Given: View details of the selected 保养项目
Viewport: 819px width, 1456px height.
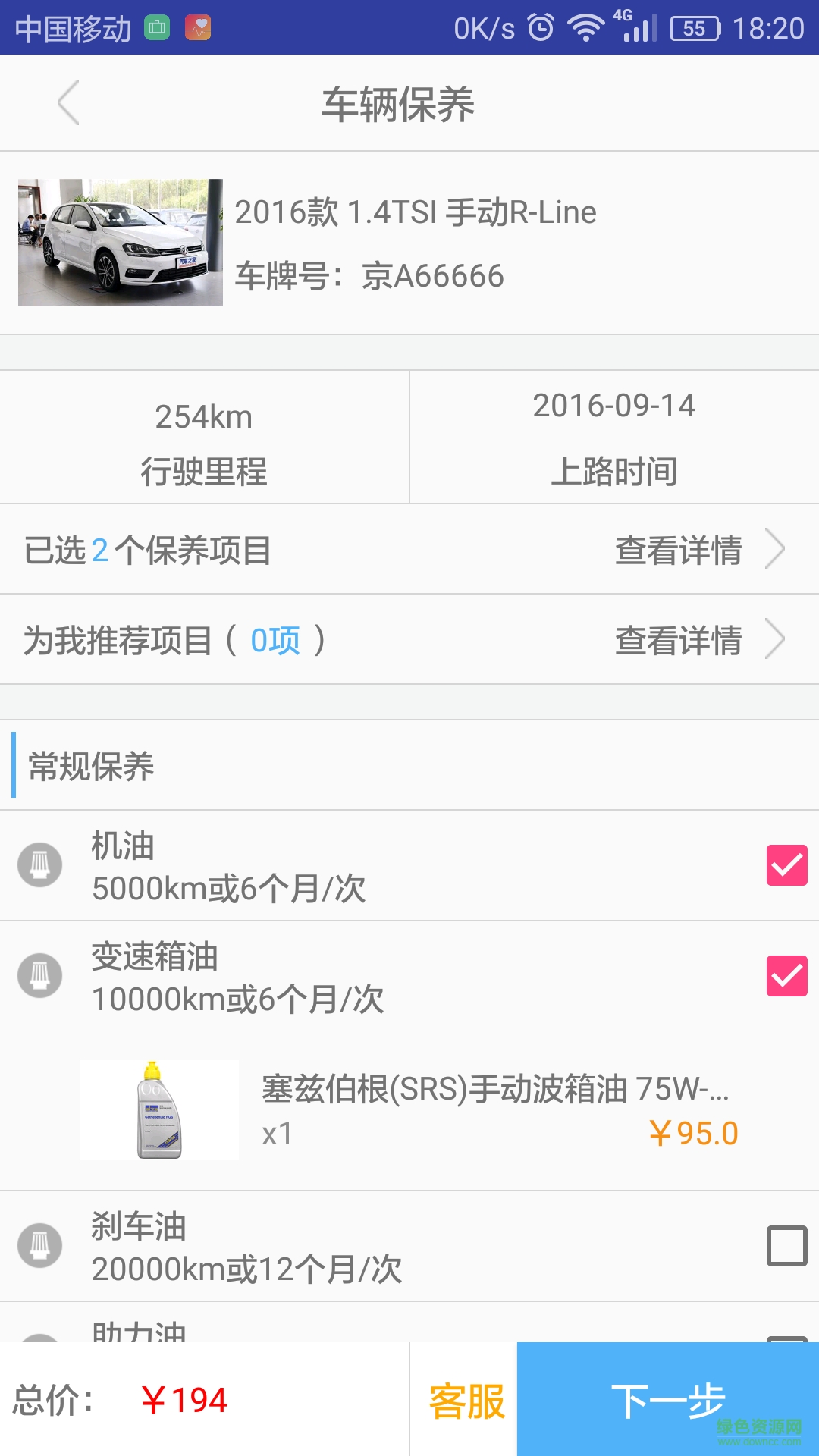Looking at the screenshot, I should [x=698, y=550].
